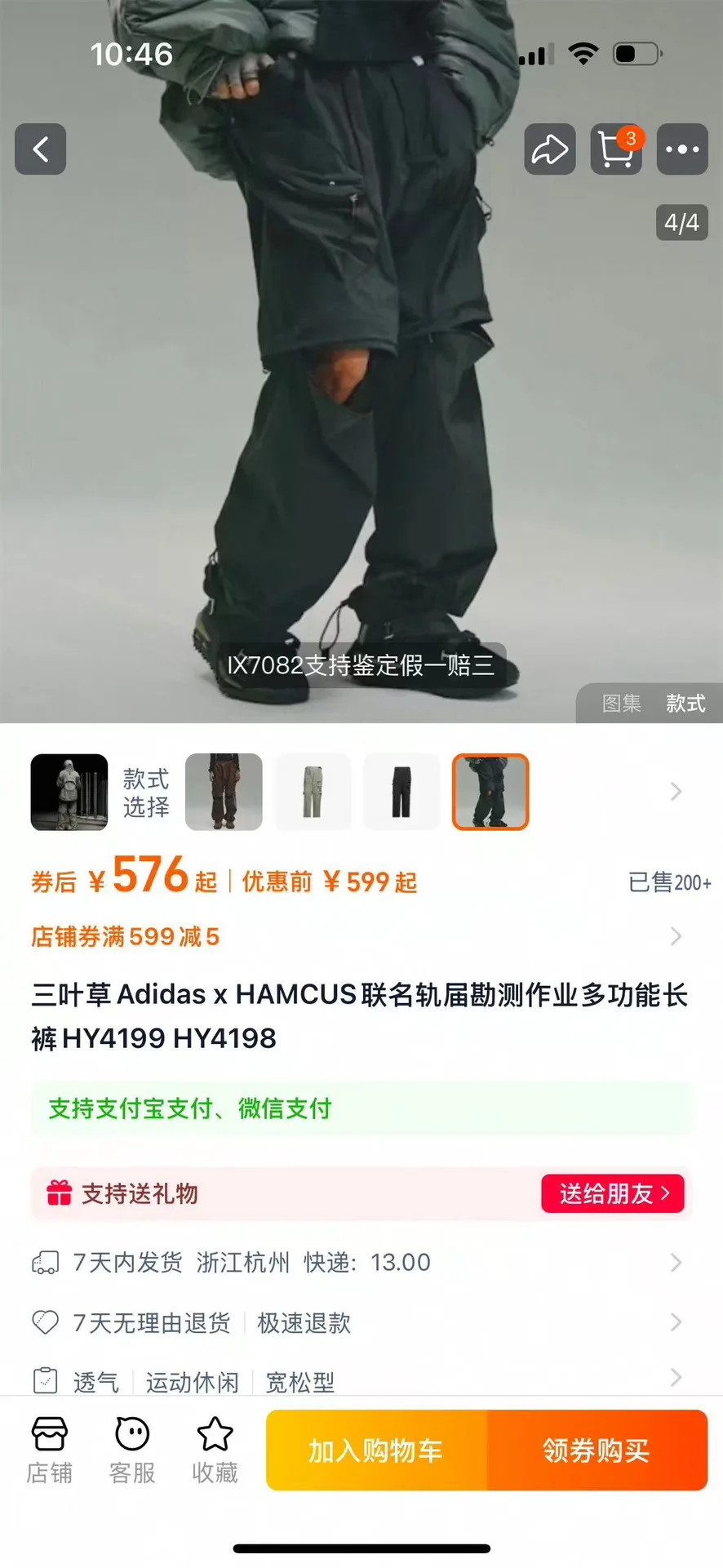Tap 送给朋友 to gift this item
Image resolution: width=723 pixels, height=1568 pixels.
(x=613, y=1194)
